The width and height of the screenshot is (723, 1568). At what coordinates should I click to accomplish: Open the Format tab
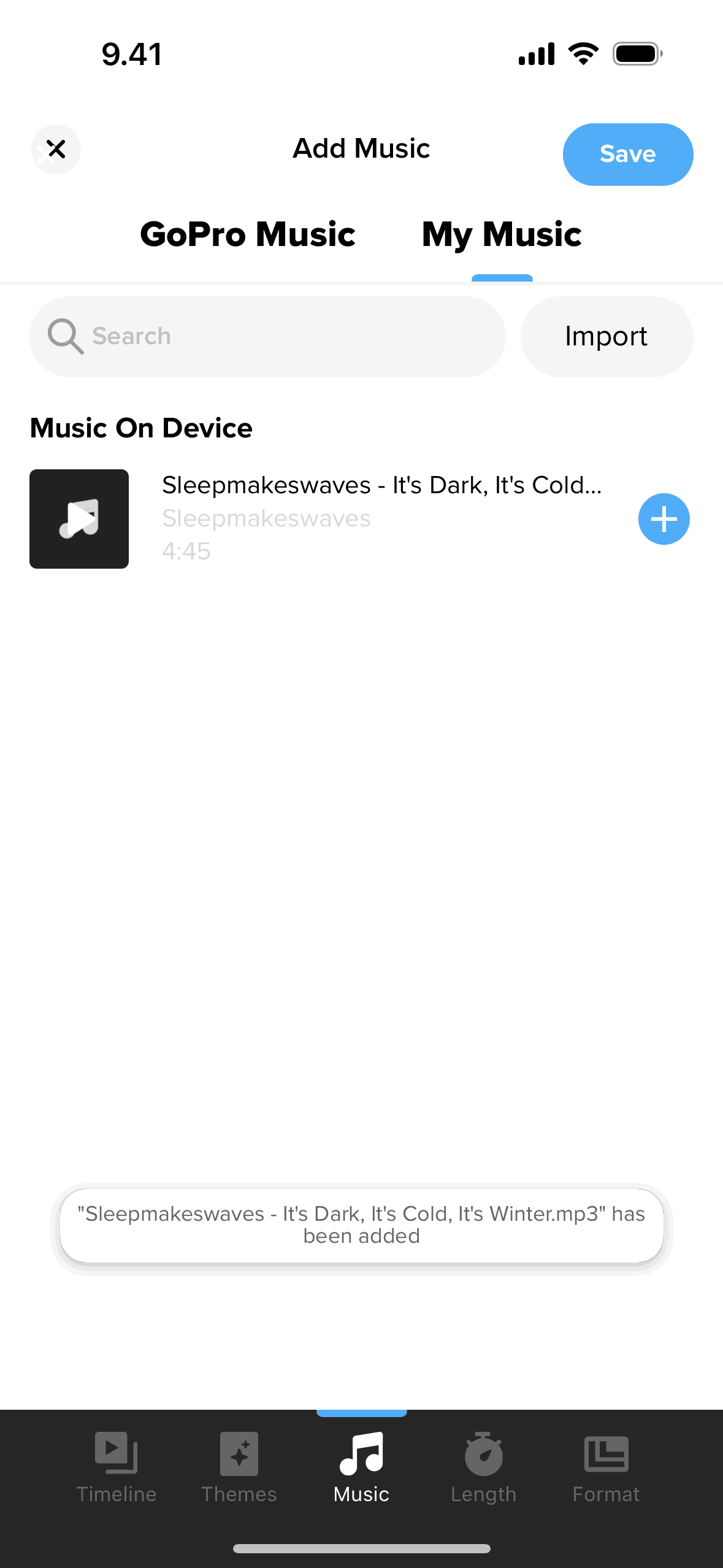click(606, 1467)
